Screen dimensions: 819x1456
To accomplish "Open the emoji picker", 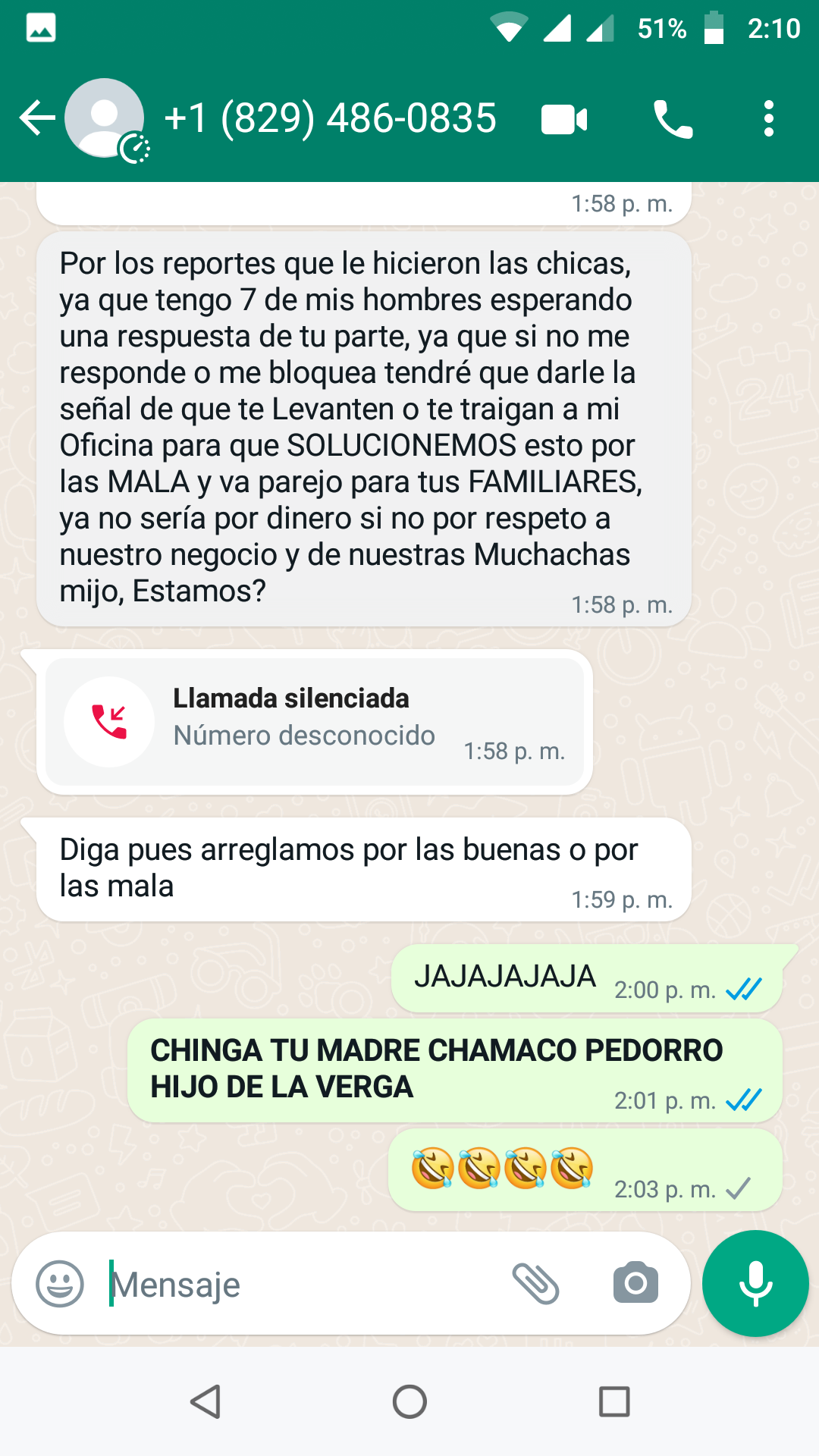I will pyautogui.click(x=60, y=1284).
